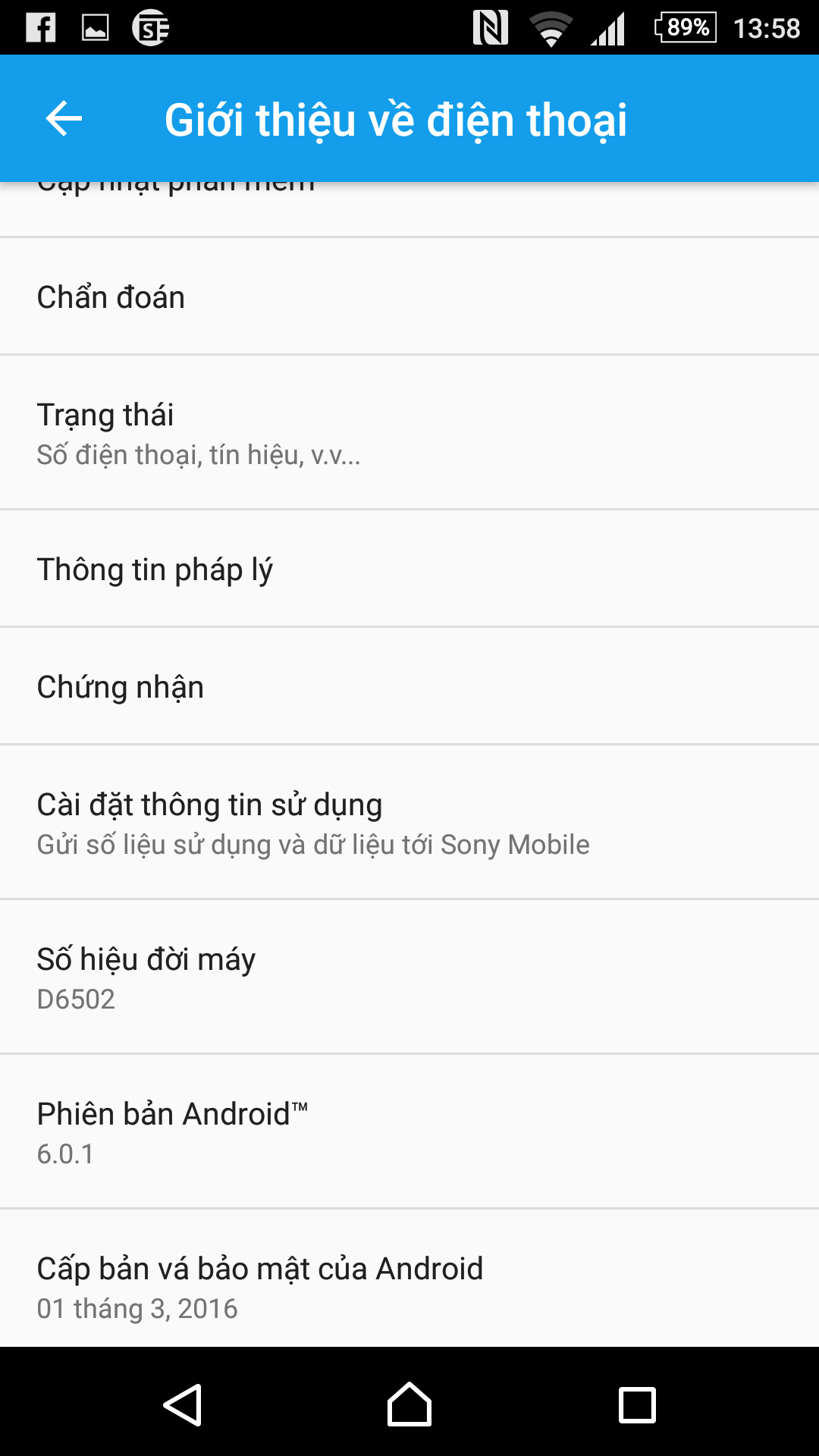
Task: Open Cài đặt thông tin sử dụng
Action: pyautogui.click(x=409, y=822)
